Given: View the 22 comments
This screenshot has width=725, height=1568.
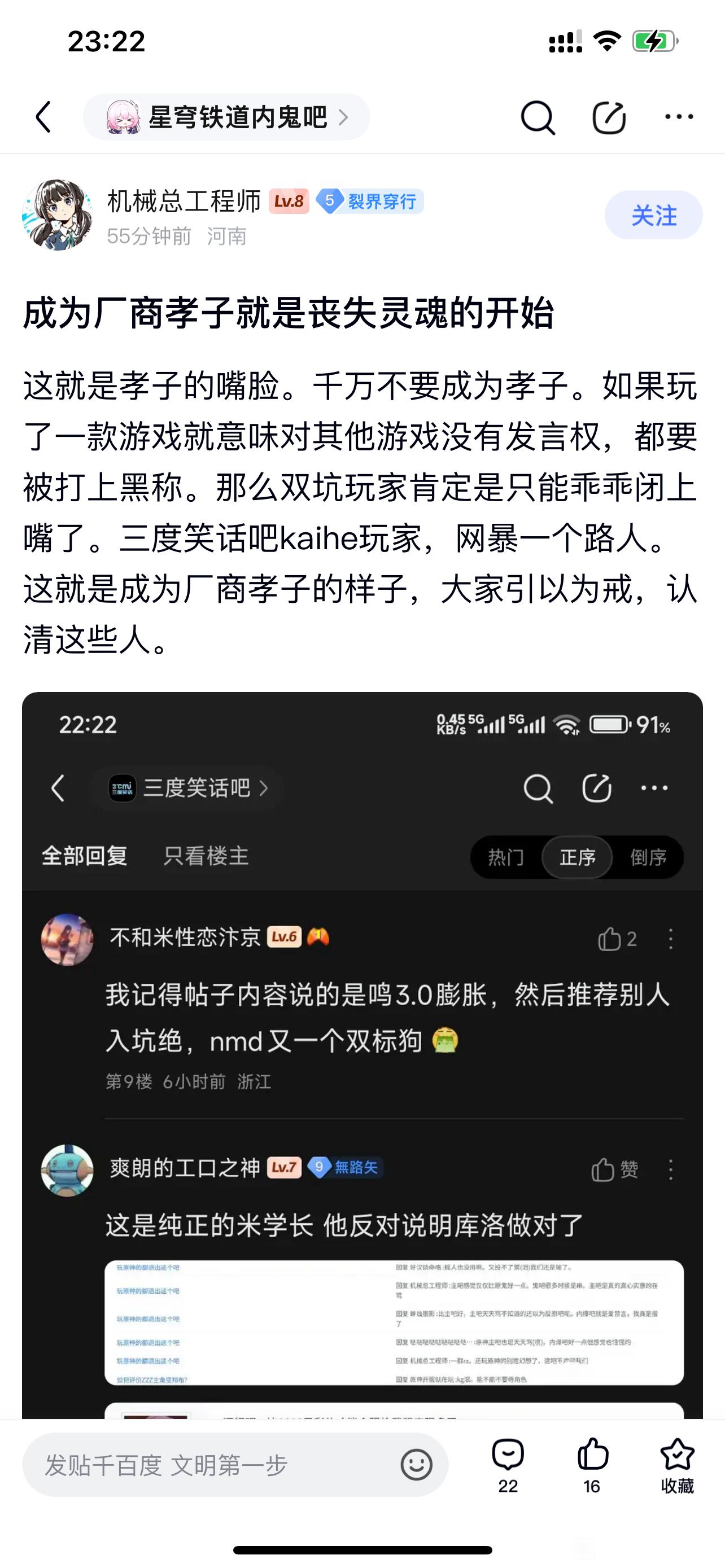Looking at the screenshot, I should [508, 1465].
